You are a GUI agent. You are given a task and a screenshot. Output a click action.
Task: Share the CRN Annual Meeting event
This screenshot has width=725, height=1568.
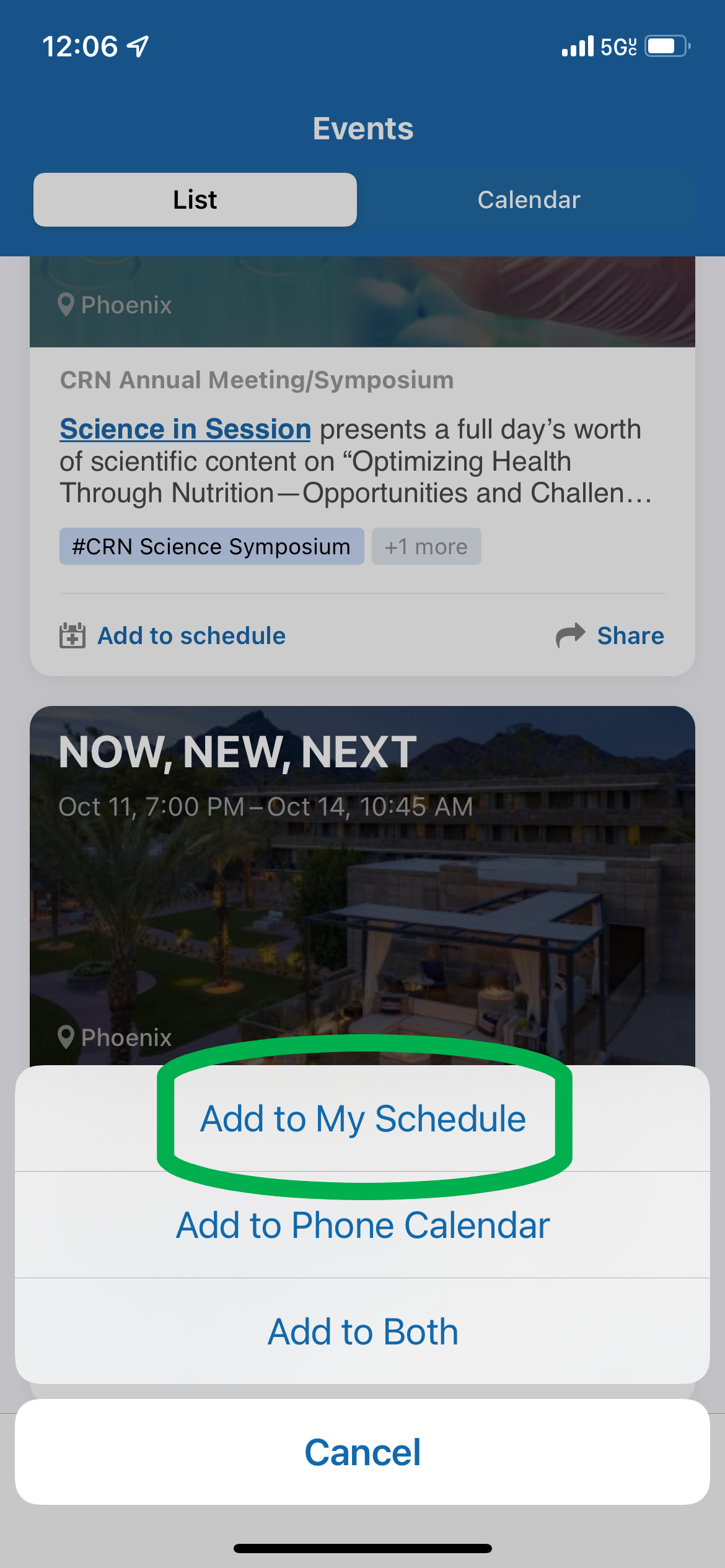610,636
